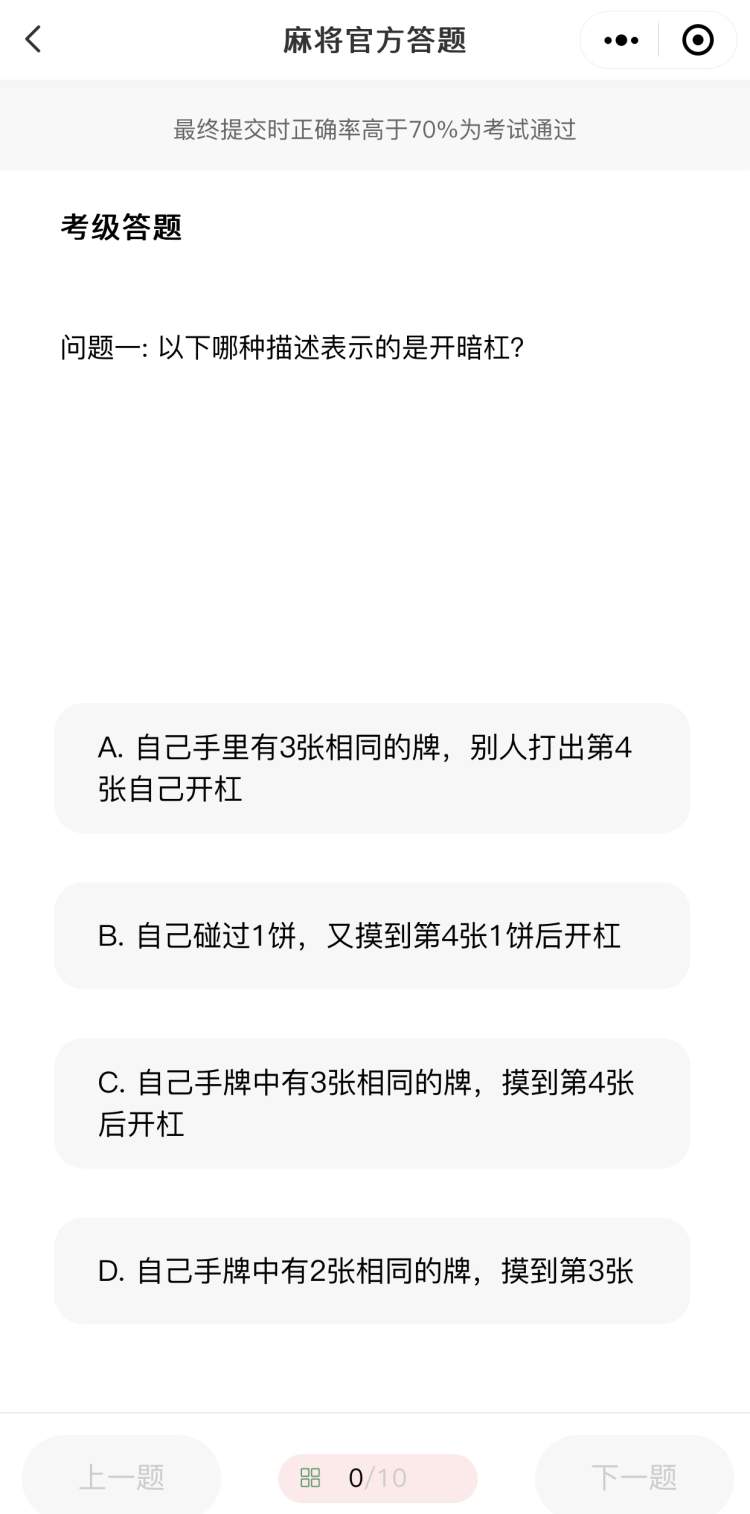Open the 0/10 question progress grid

pos(378,1478)
